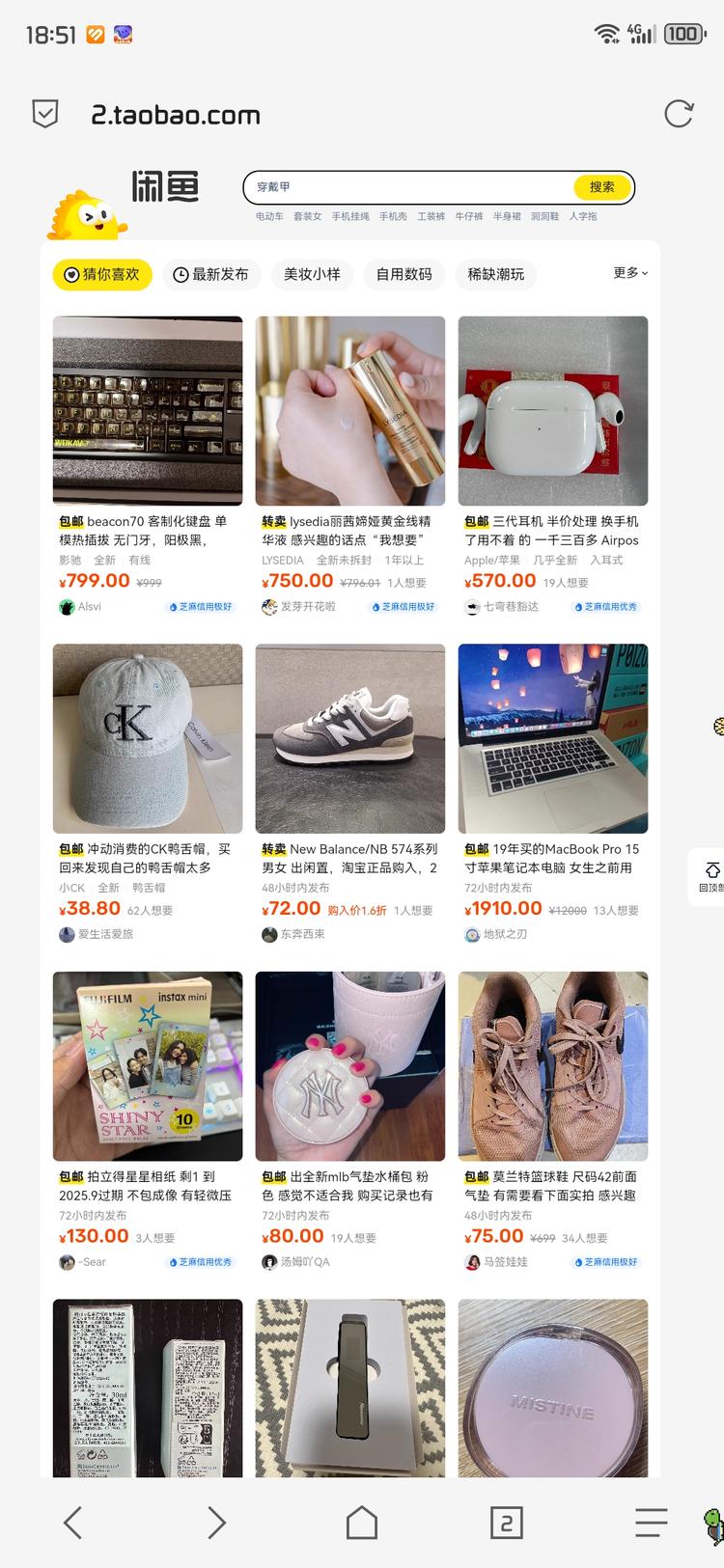Open the browser tabs switcher
This screenshot has height=1568, width=724.
click(506, 1523)
